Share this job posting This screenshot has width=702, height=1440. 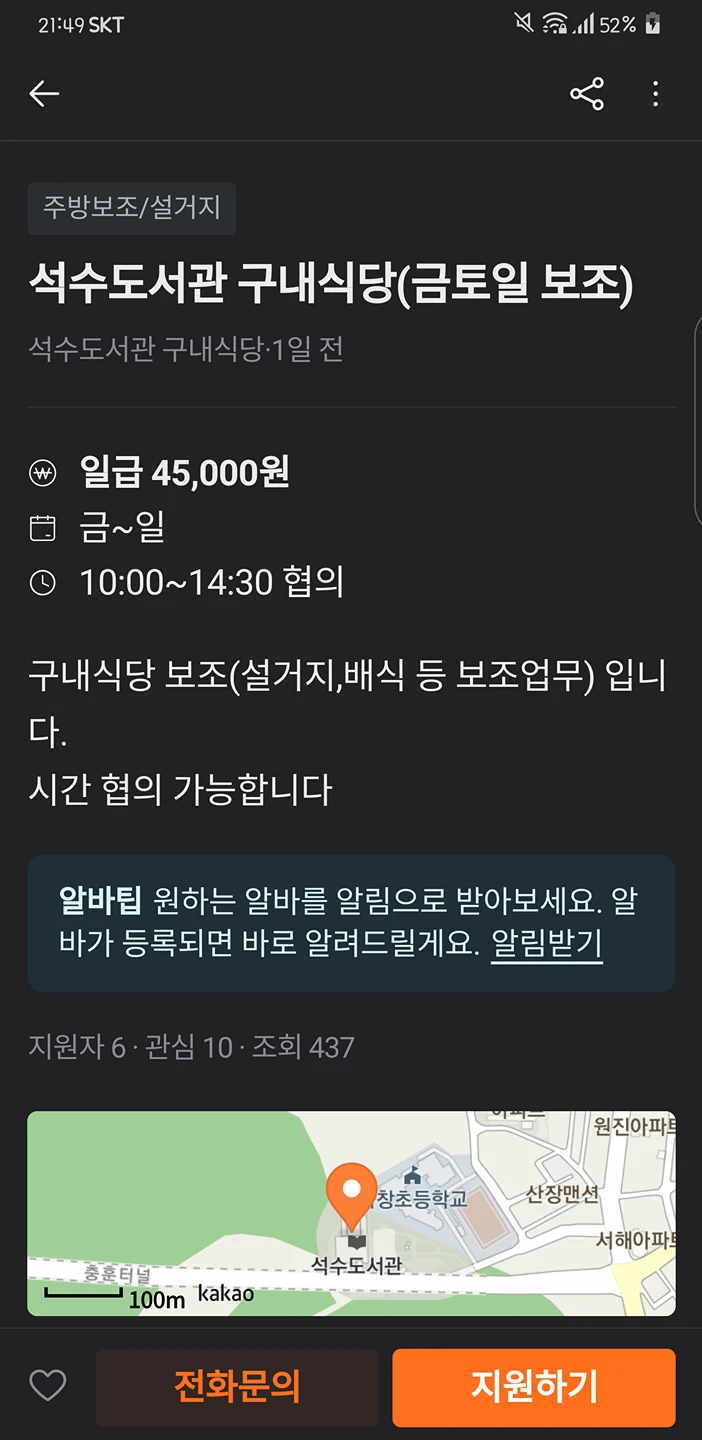pyautogui.click(x=587, y=94)
